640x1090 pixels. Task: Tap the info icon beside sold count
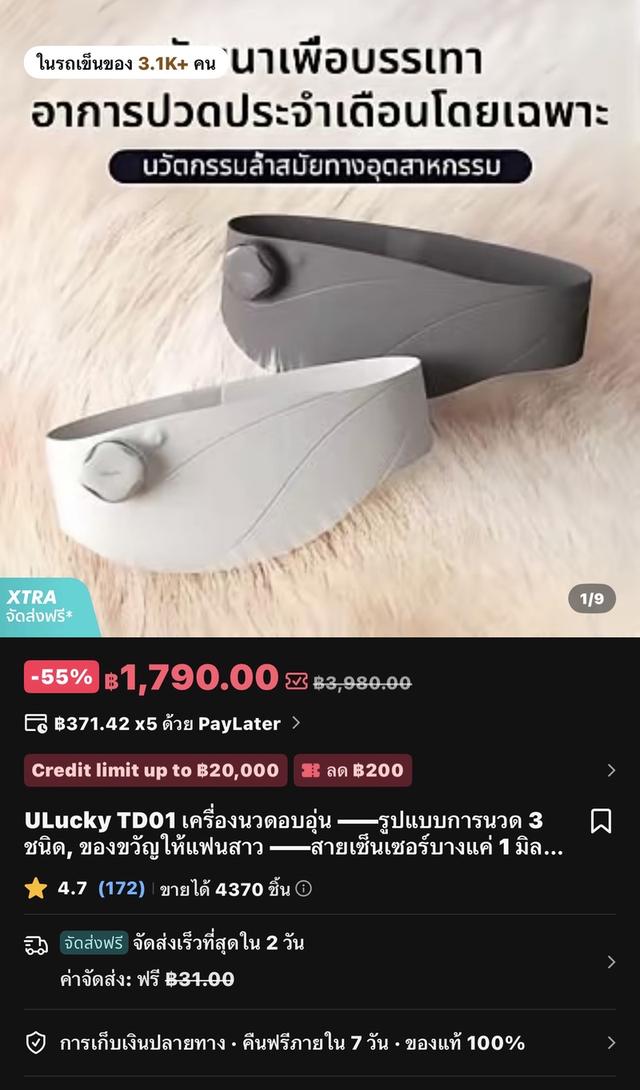[304, 888]
